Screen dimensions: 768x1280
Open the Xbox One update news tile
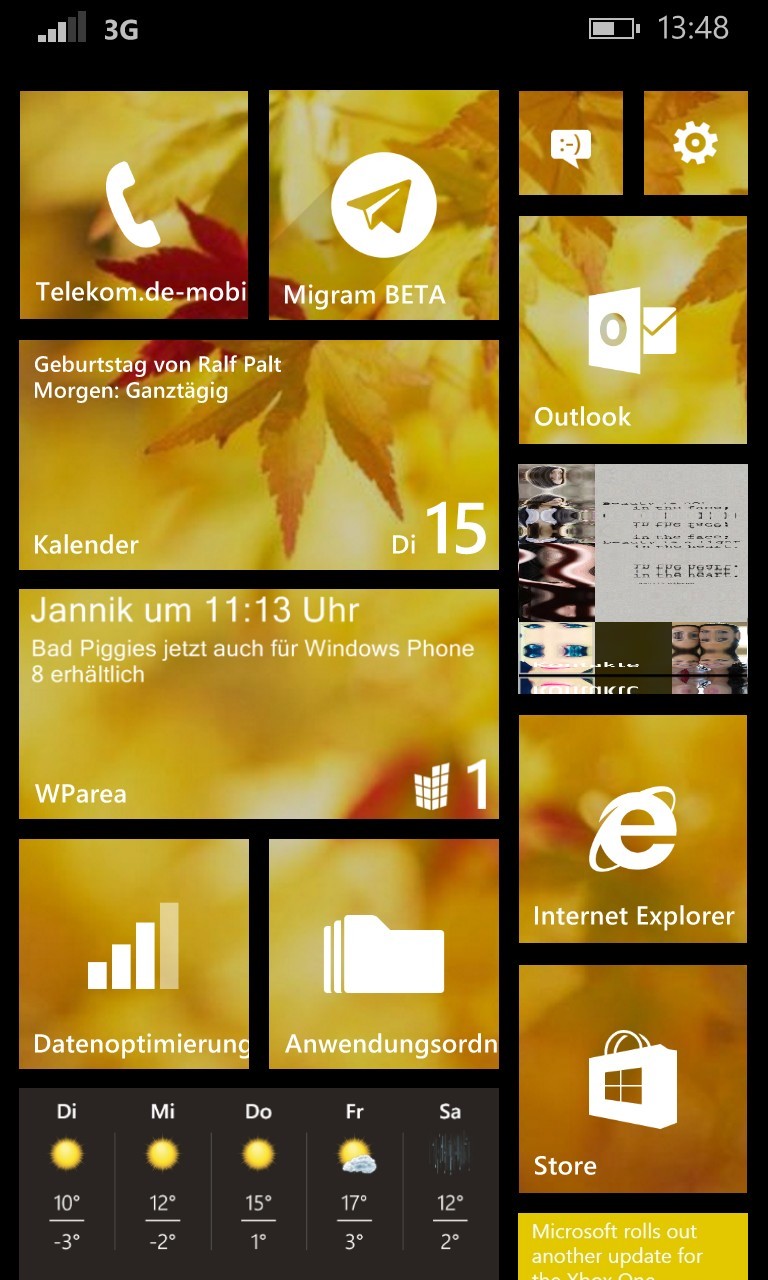pos(633,1247)
